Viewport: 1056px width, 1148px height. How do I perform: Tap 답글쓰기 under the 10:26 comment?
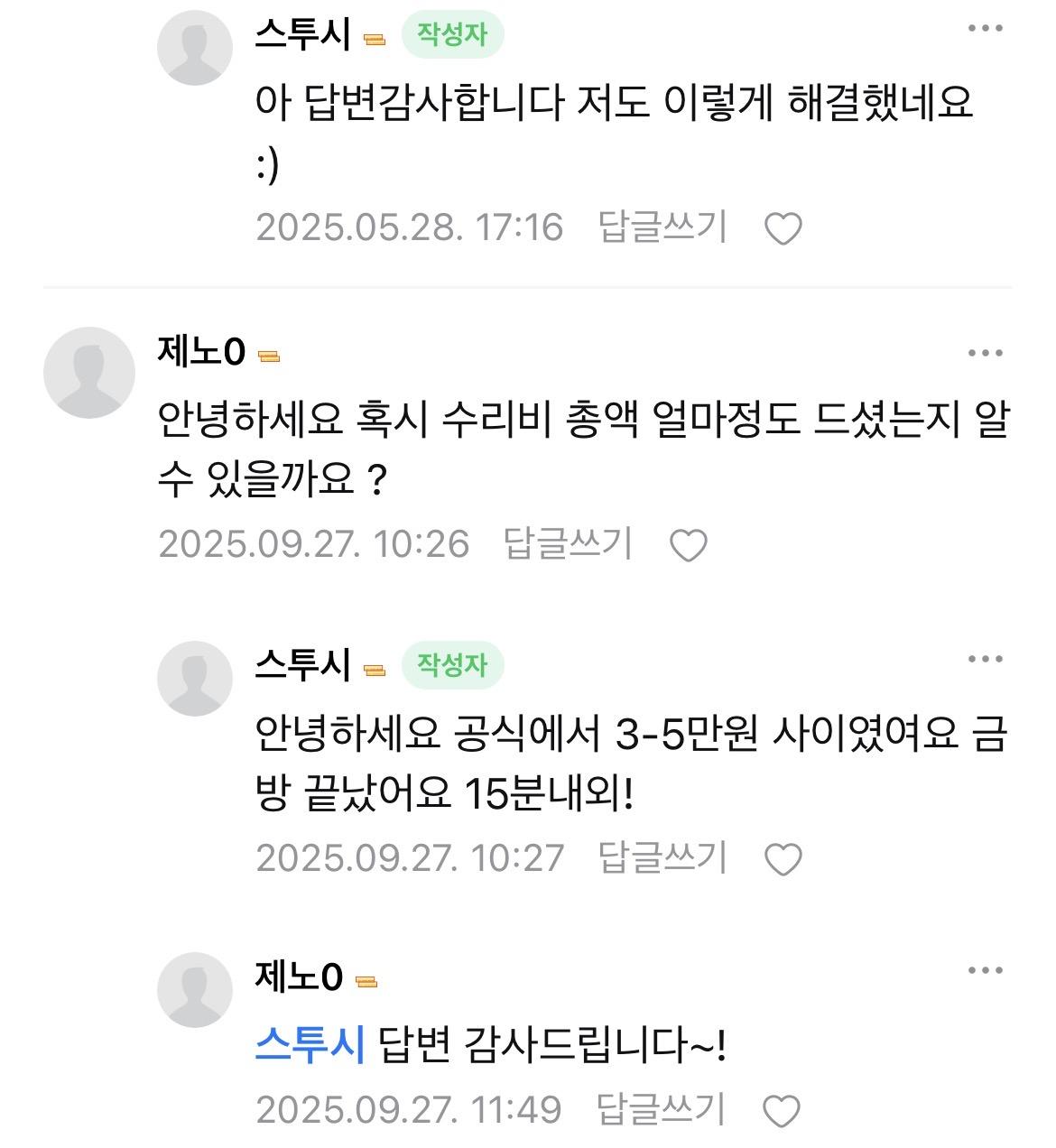coord(568,543)
